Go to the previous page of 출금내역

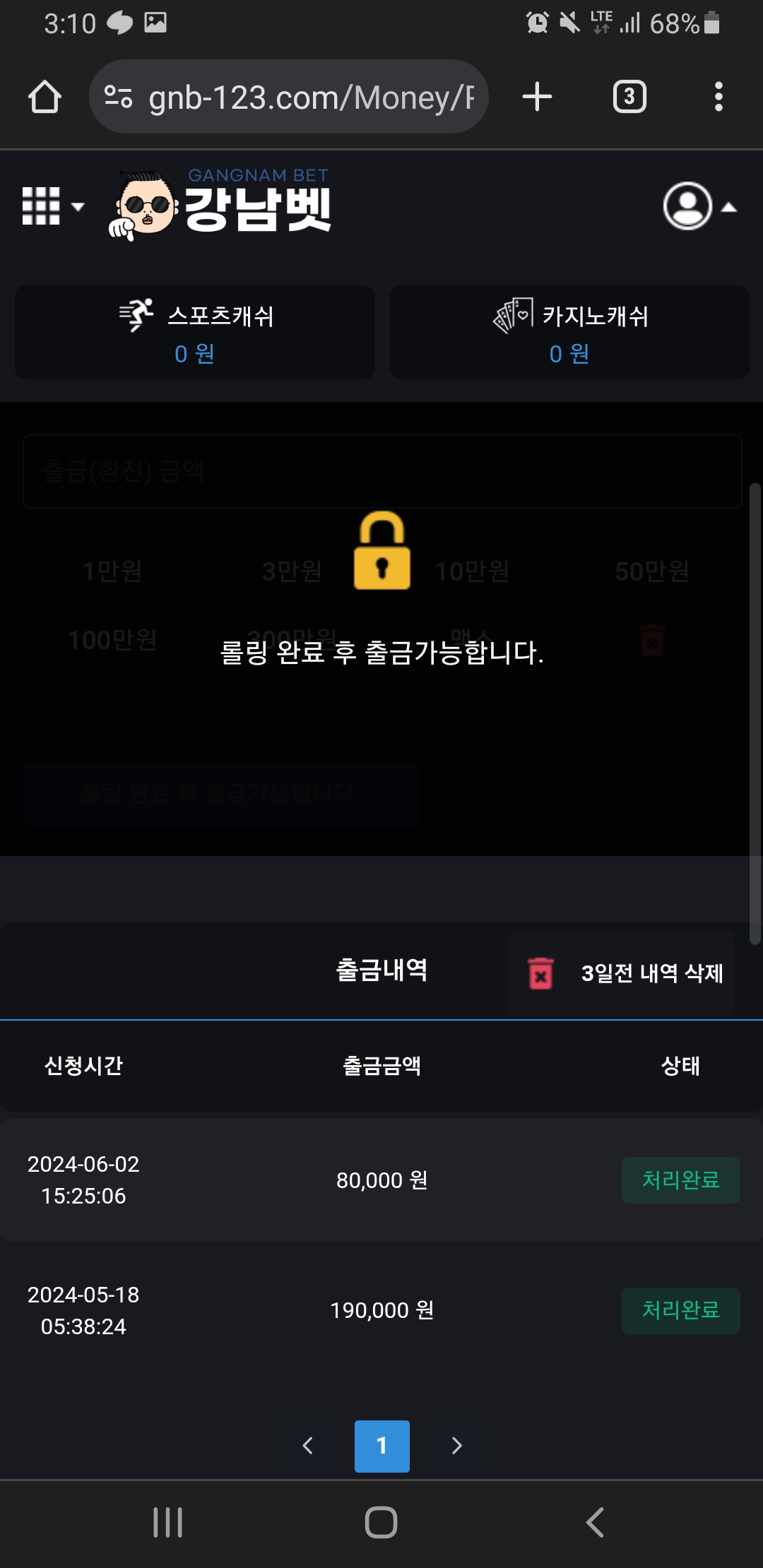click(307, 1446)
